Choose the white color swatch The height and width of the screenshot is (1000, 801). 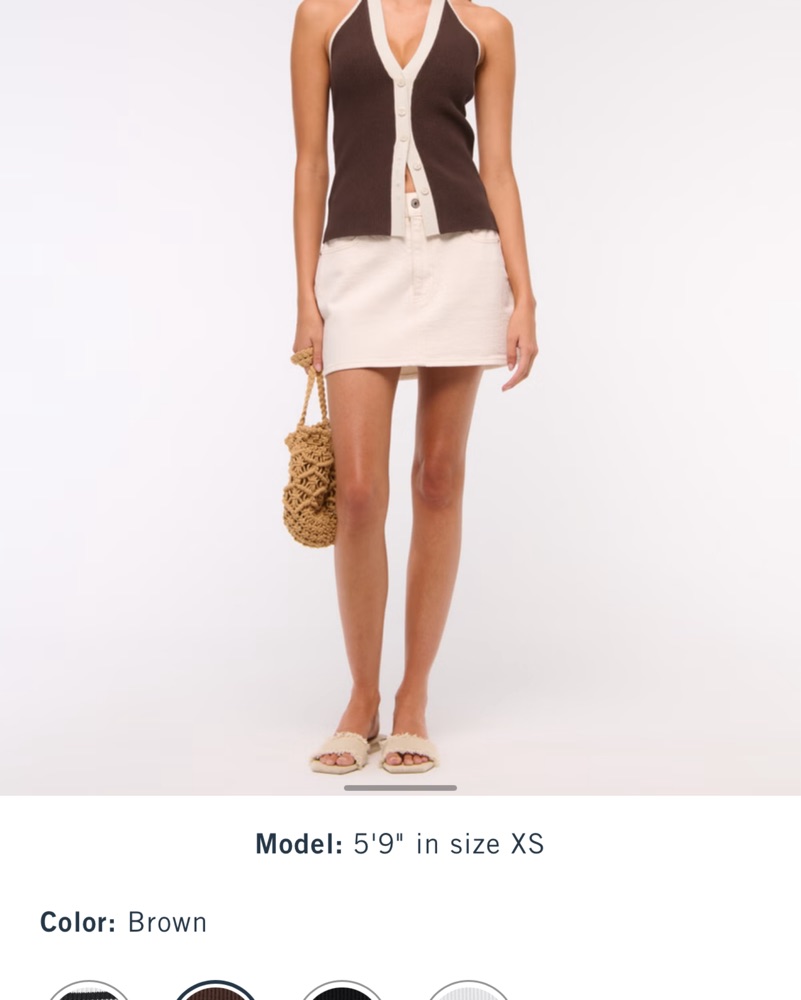(467, 992)
